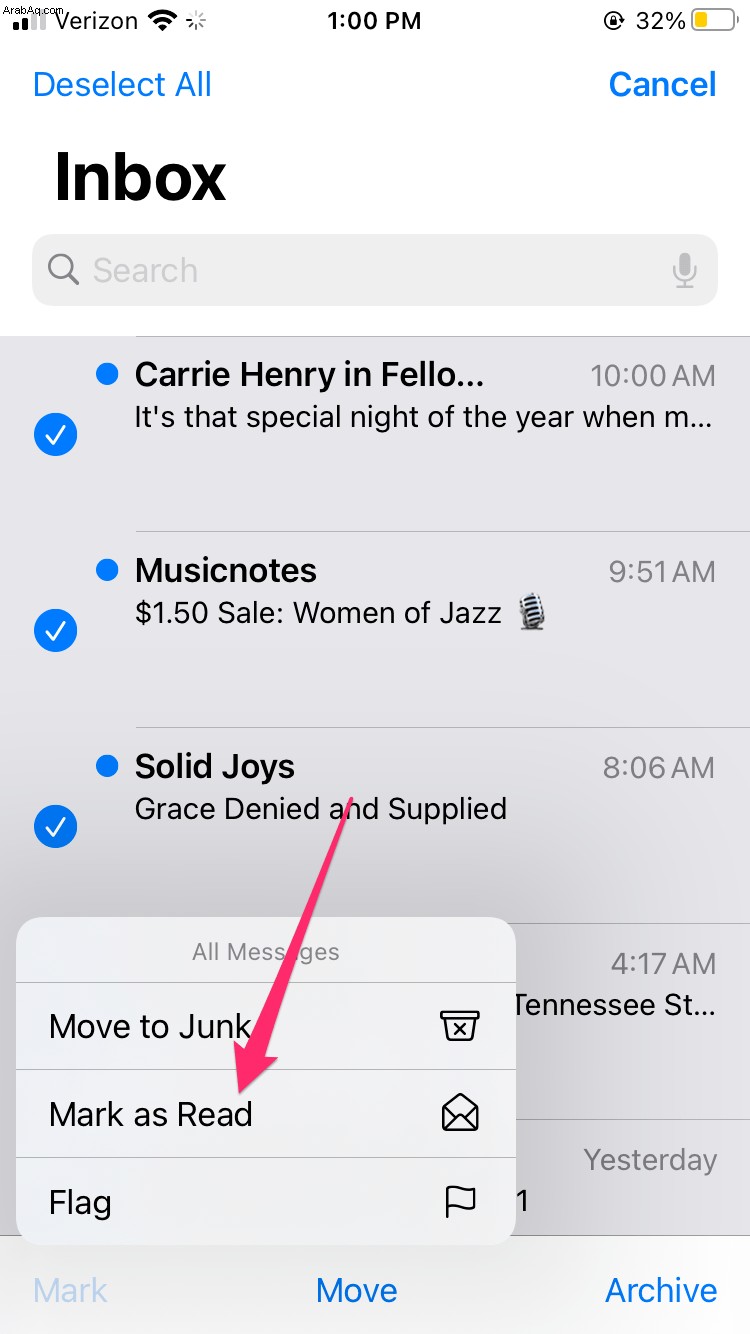Flag all selected messages
Viewport: 750px width, 1334px height.
pos(265,1202)
